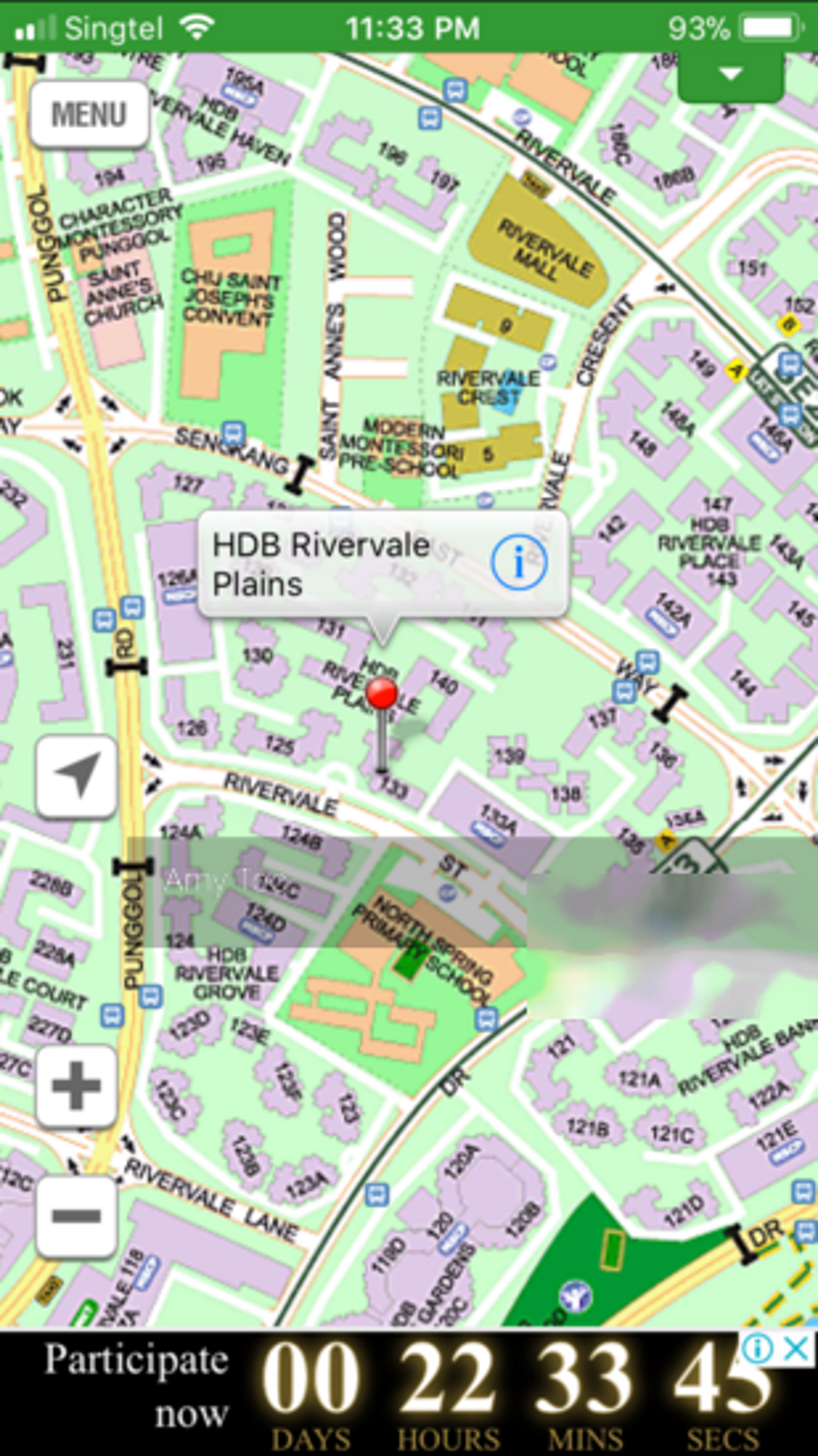Open the MENU button
The image size is (818, 1456).
tap(89, 115)
